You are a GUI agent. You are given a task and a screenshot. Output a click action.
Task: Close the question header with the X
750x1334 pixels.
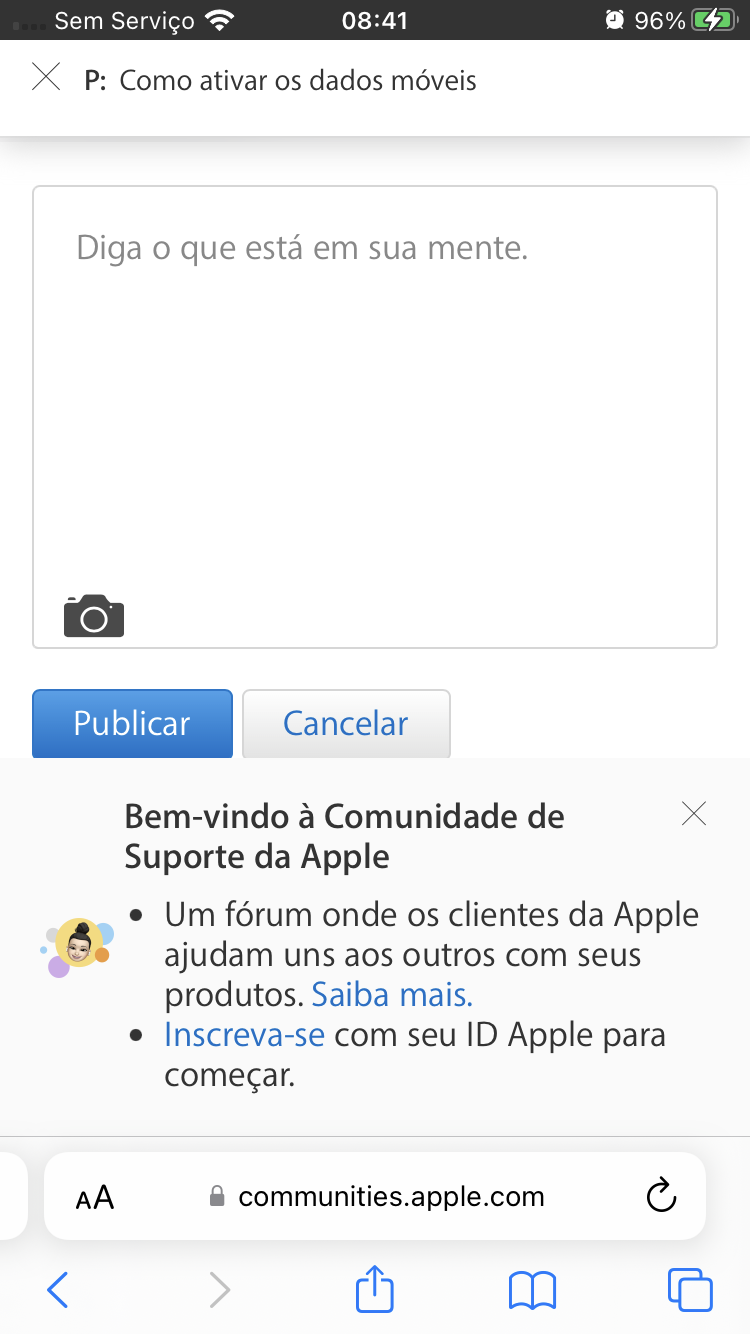46,77
